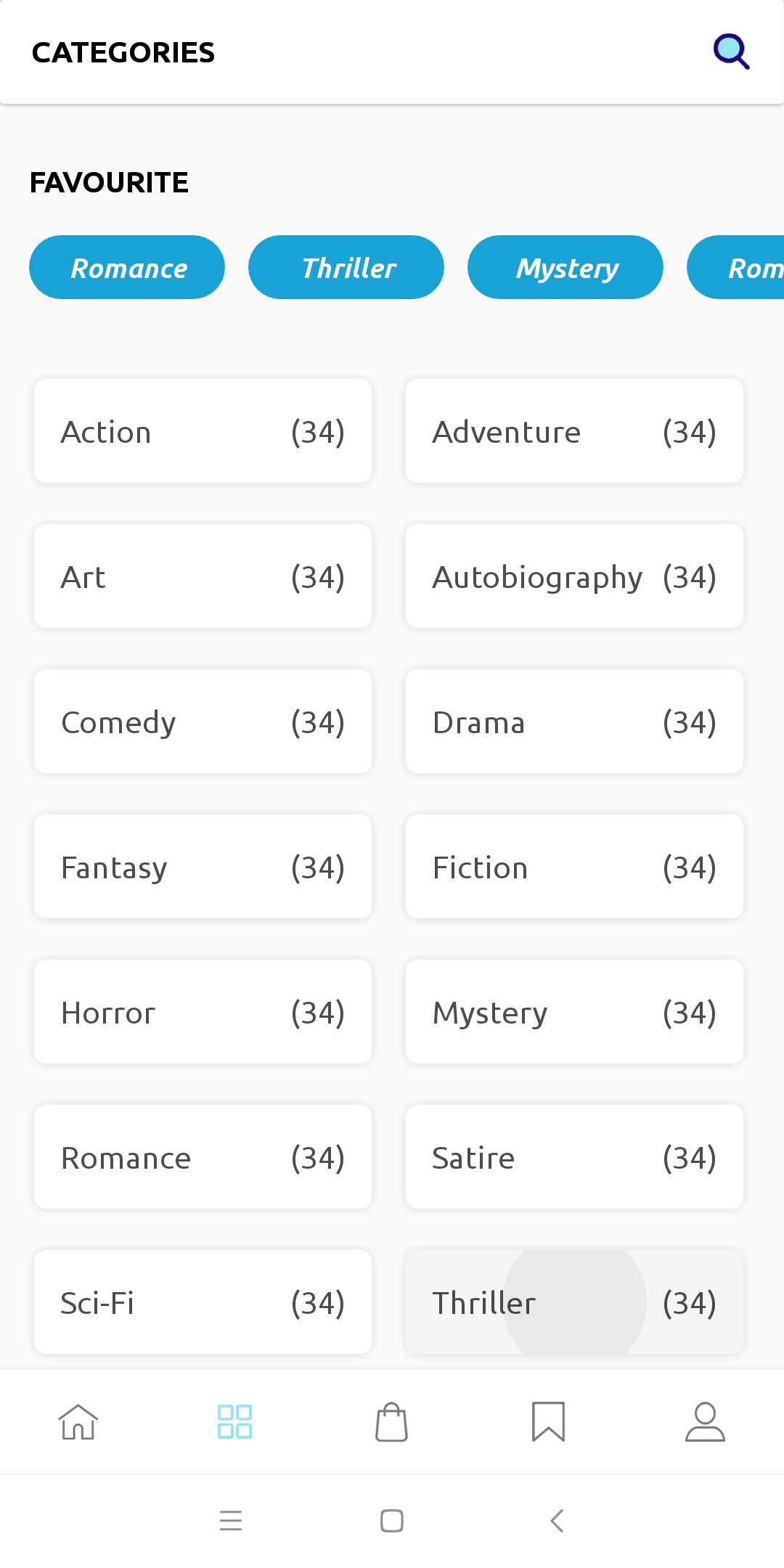The image size is (784, 1568).
Task: Browse the Adventure category
Action: point(574,431)
